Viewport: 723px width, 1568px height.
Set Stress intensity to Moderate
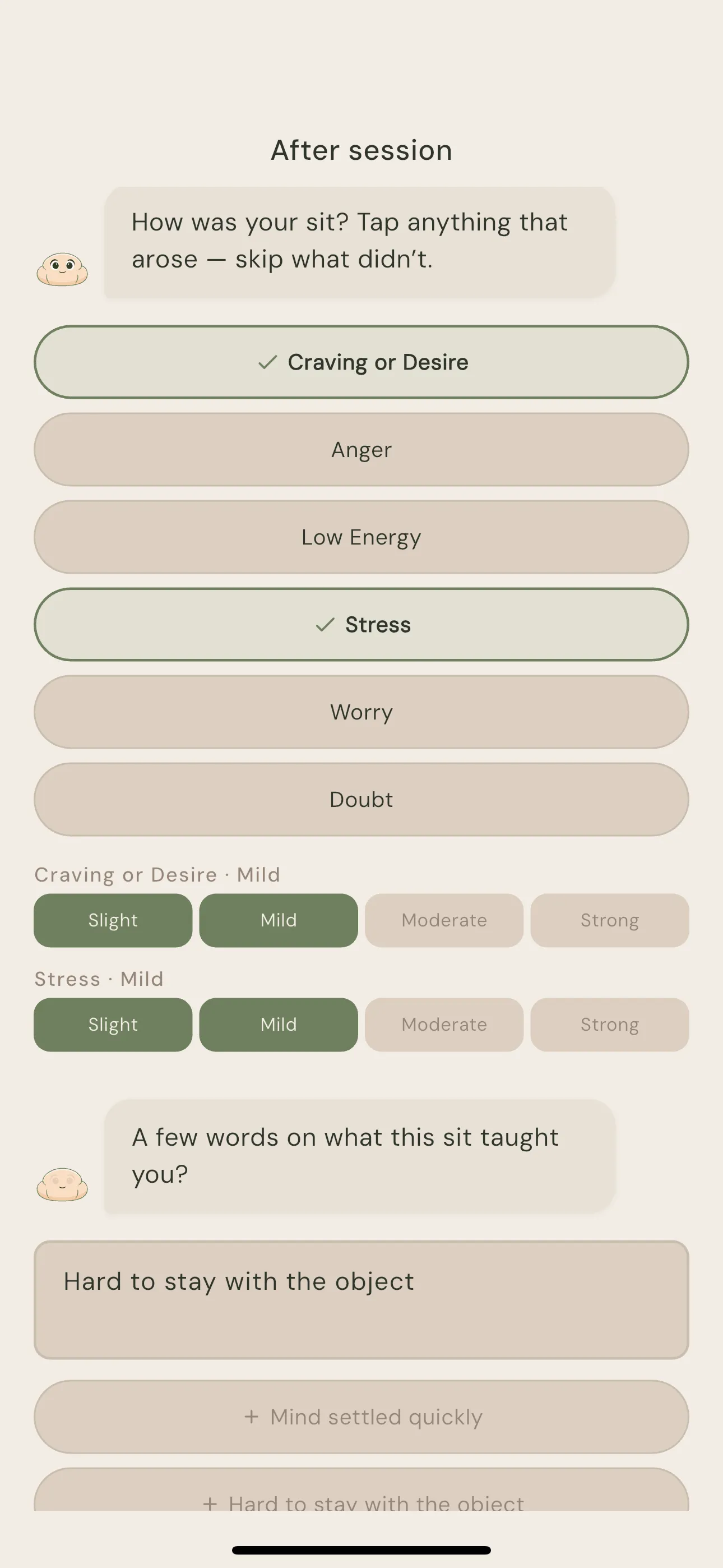444,1025
